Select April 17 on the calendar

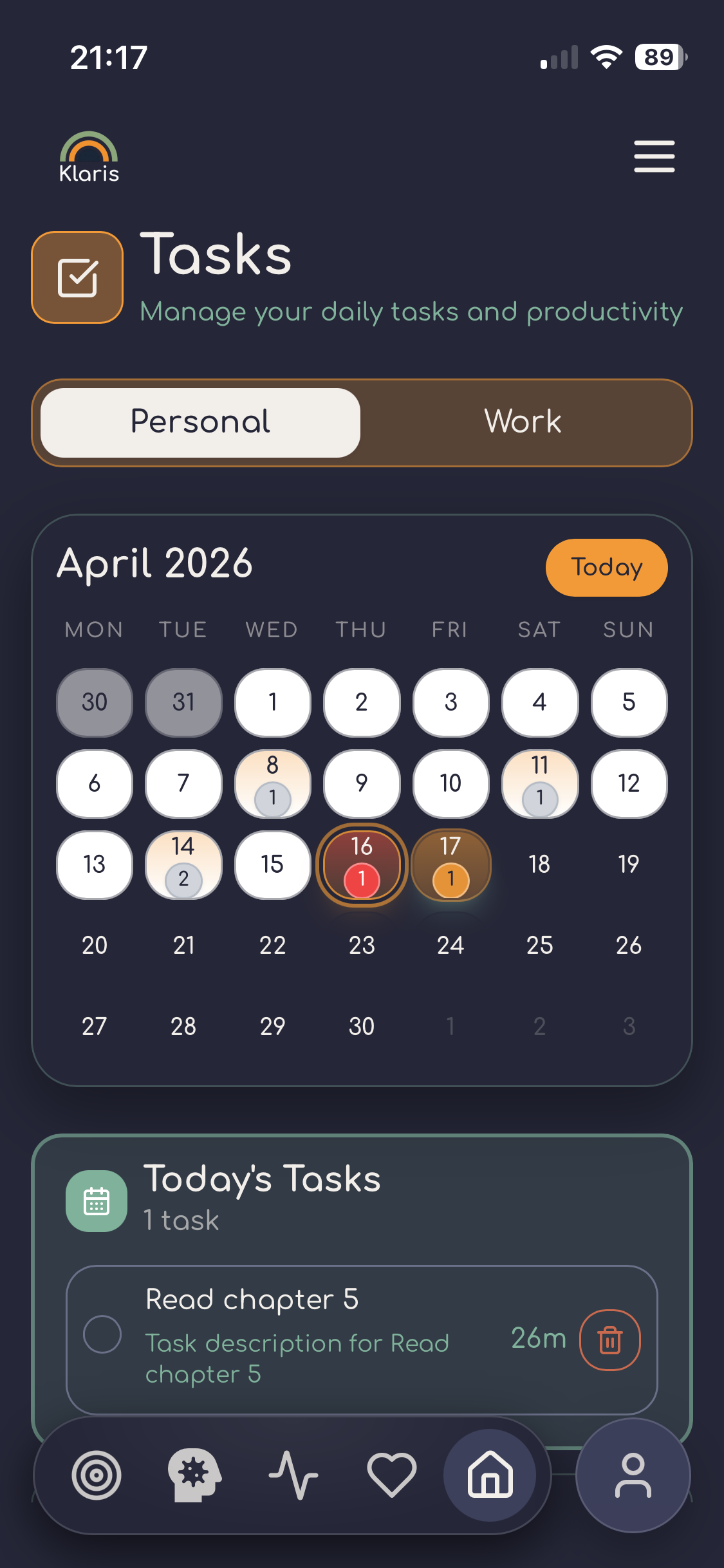pyautogui.click(x=450, y=864)
